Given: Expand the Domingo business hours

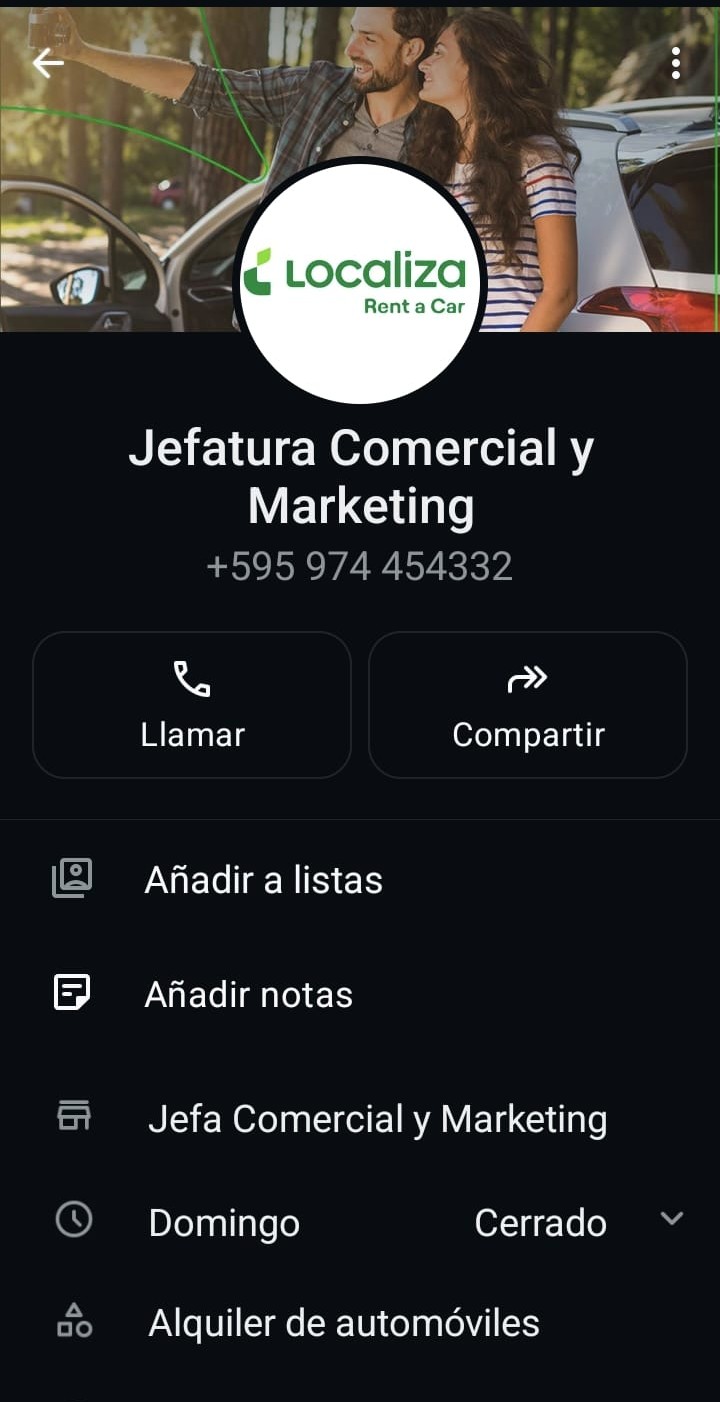Looking at the screenshot, I should (672, 1219).
